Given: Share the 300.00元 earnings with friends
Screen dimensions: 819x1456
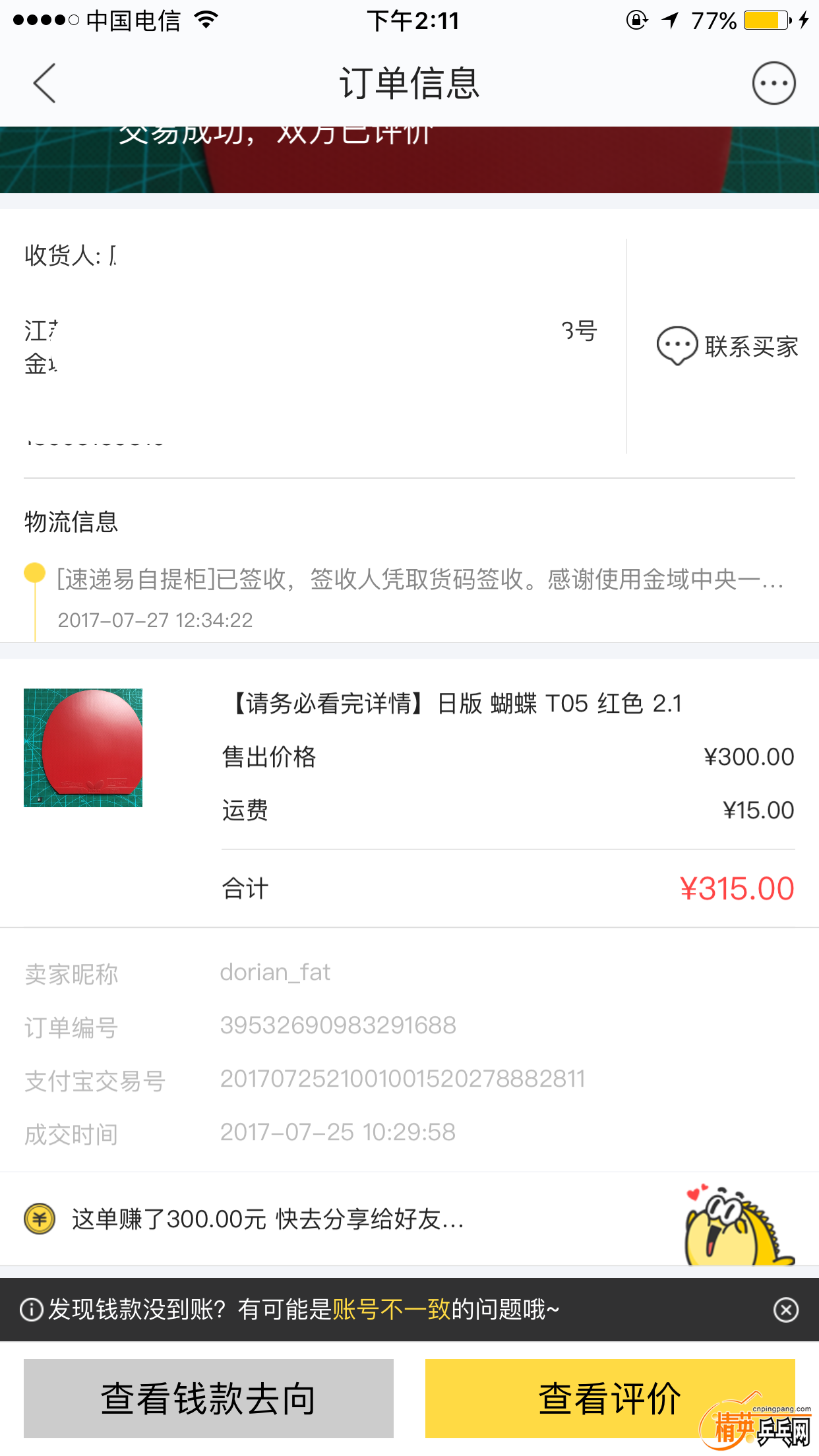Looking at the screenshot, I should pos(268,1219).
